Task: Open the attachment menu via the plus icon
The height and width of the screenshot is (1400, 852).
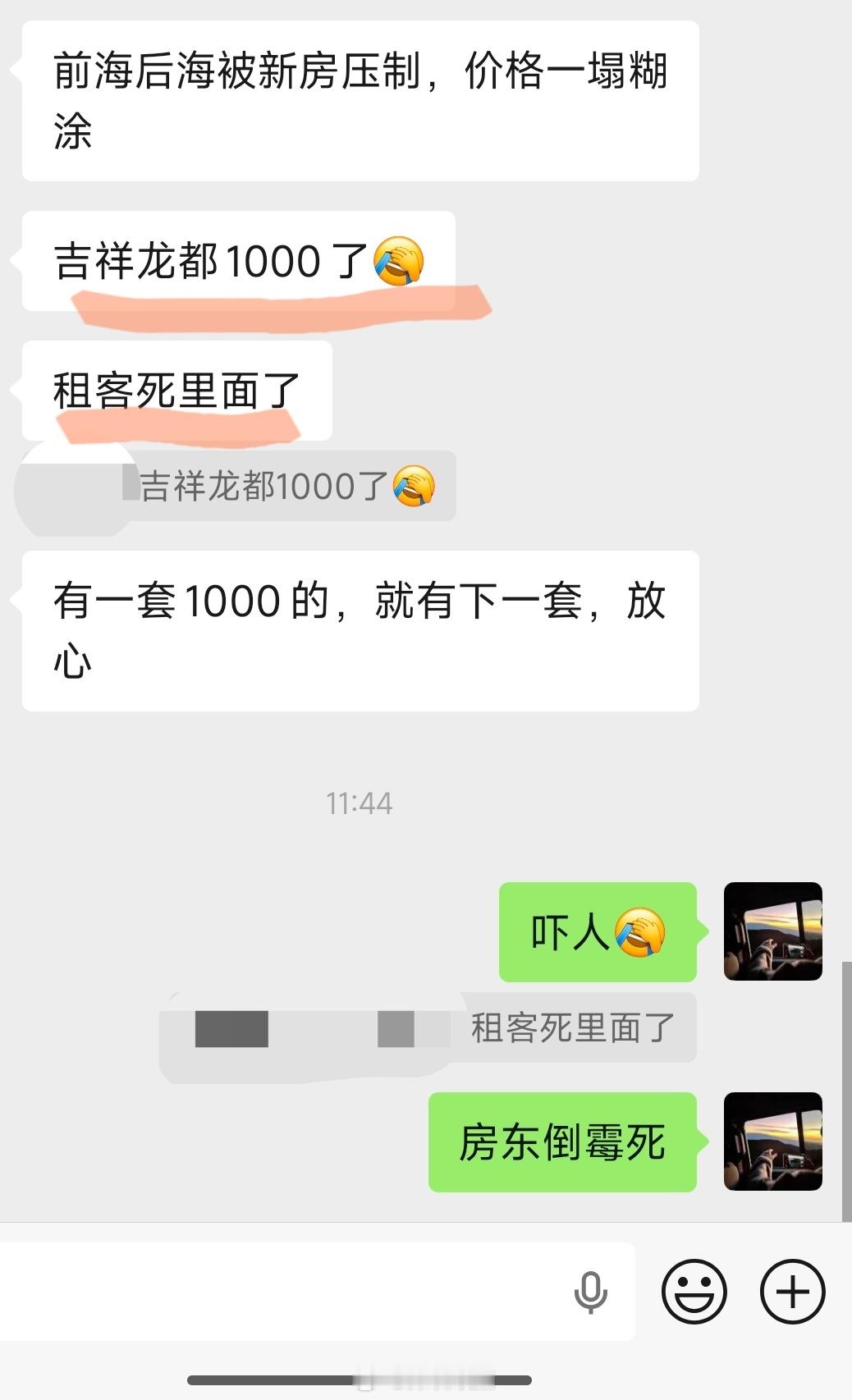Action: (792, 1290)
